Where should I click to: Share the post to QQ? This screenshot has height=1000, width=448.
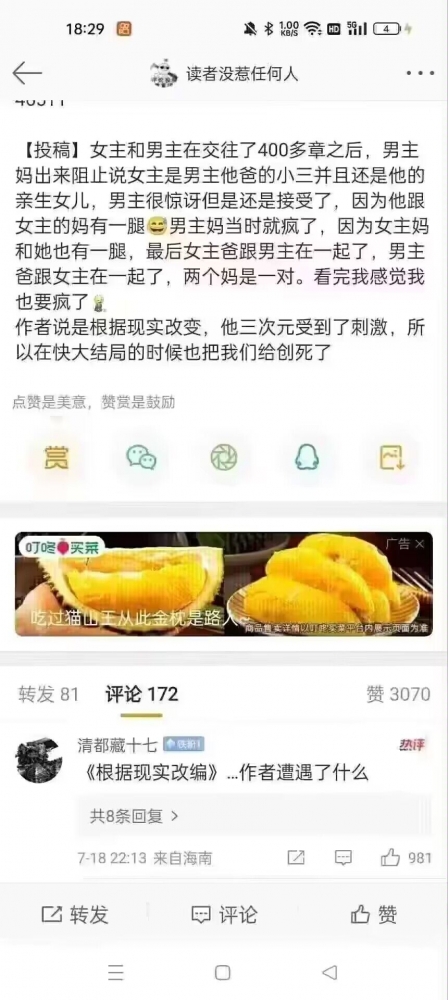(307, 457)
